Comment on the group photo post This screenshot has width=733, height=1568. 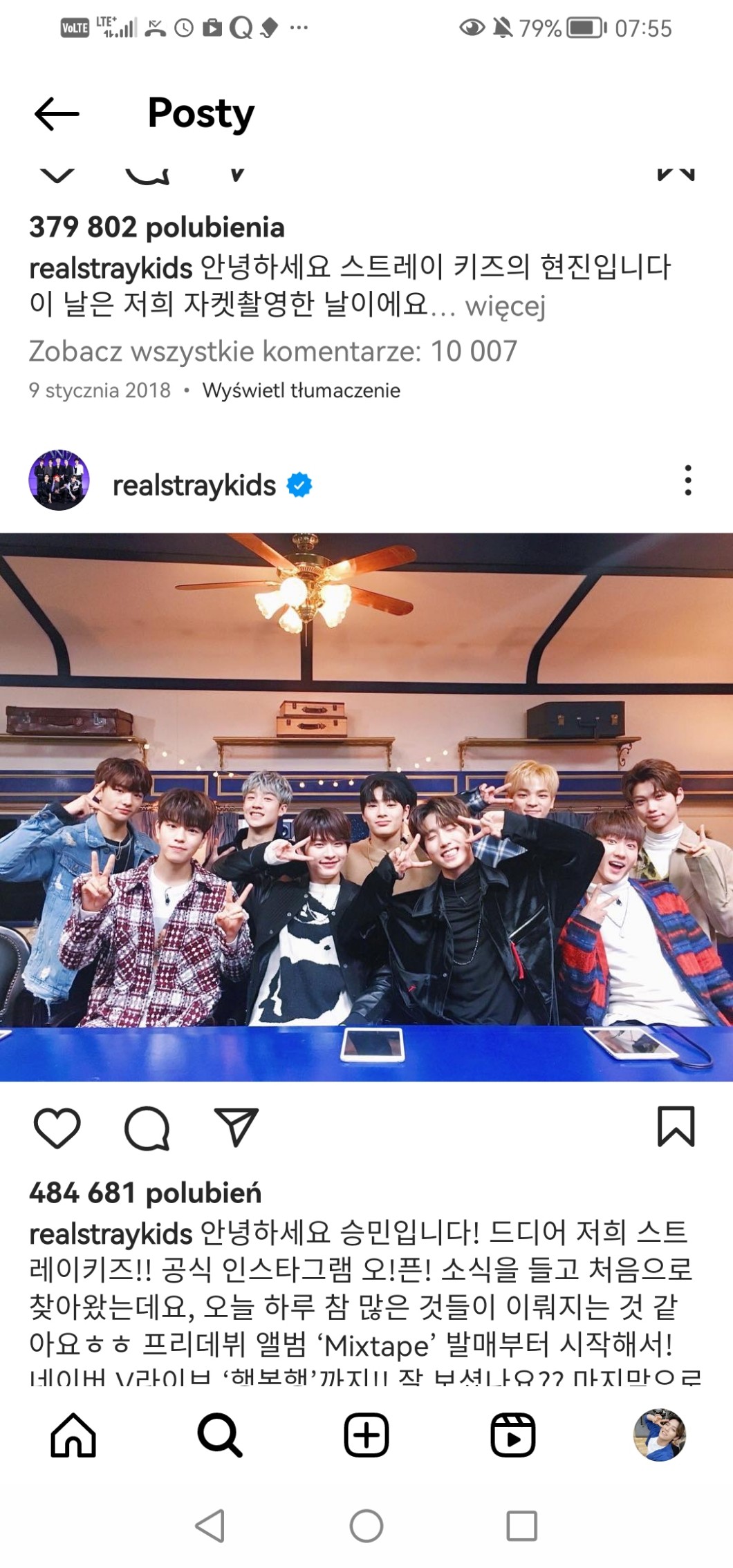click(147, 1128)
